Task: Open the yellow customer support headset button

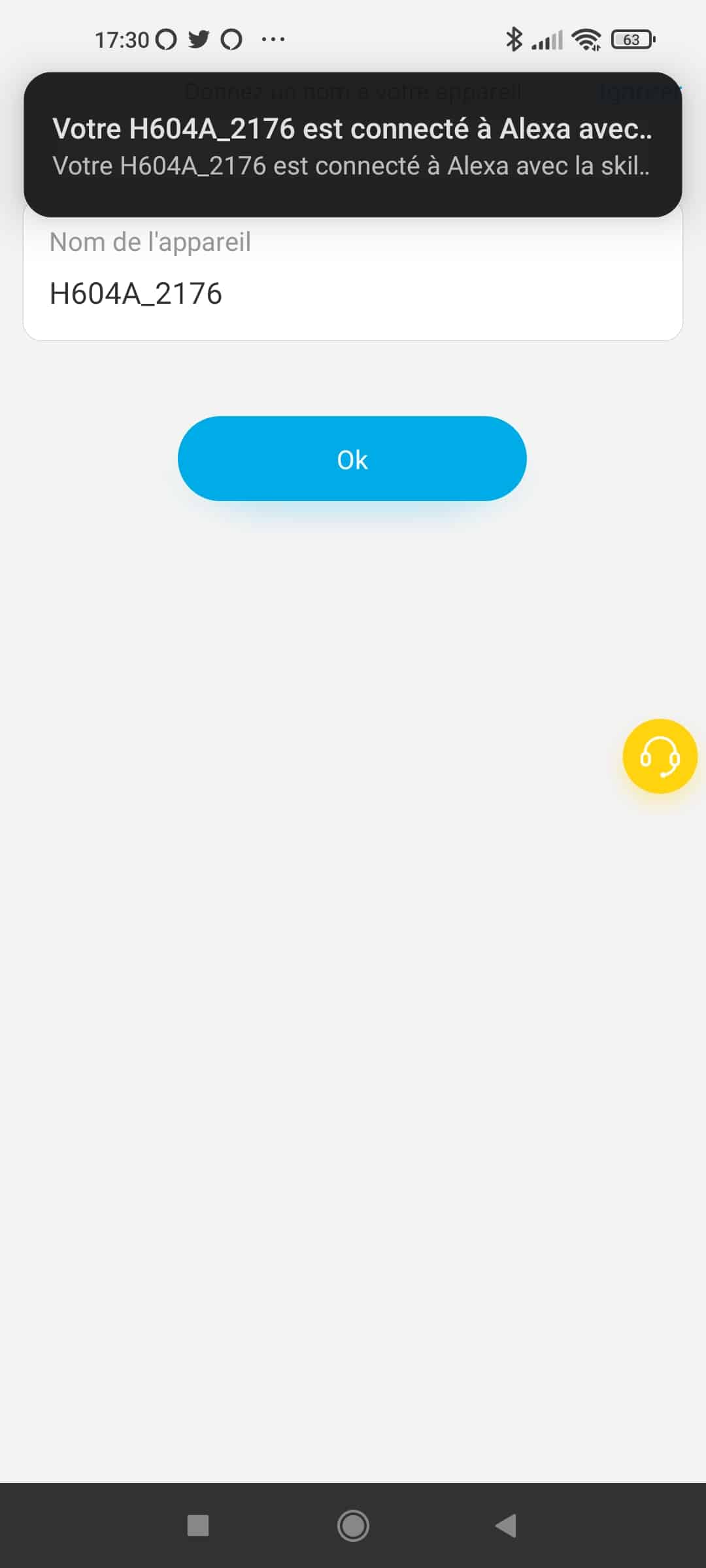Action: pyautogui.click(x=660, y=757)
